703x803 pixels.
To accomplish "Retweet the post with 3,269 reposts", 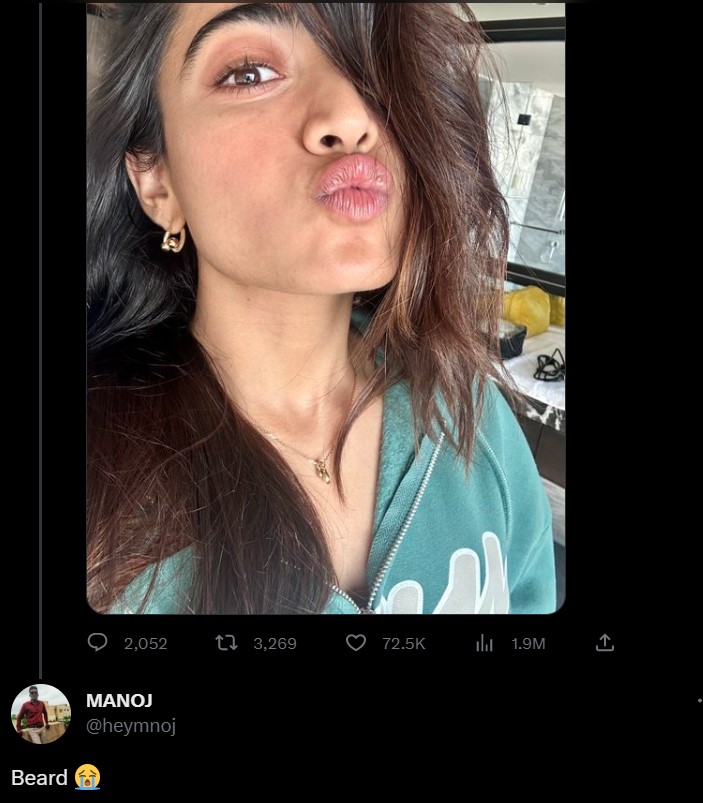I will 227,643.
